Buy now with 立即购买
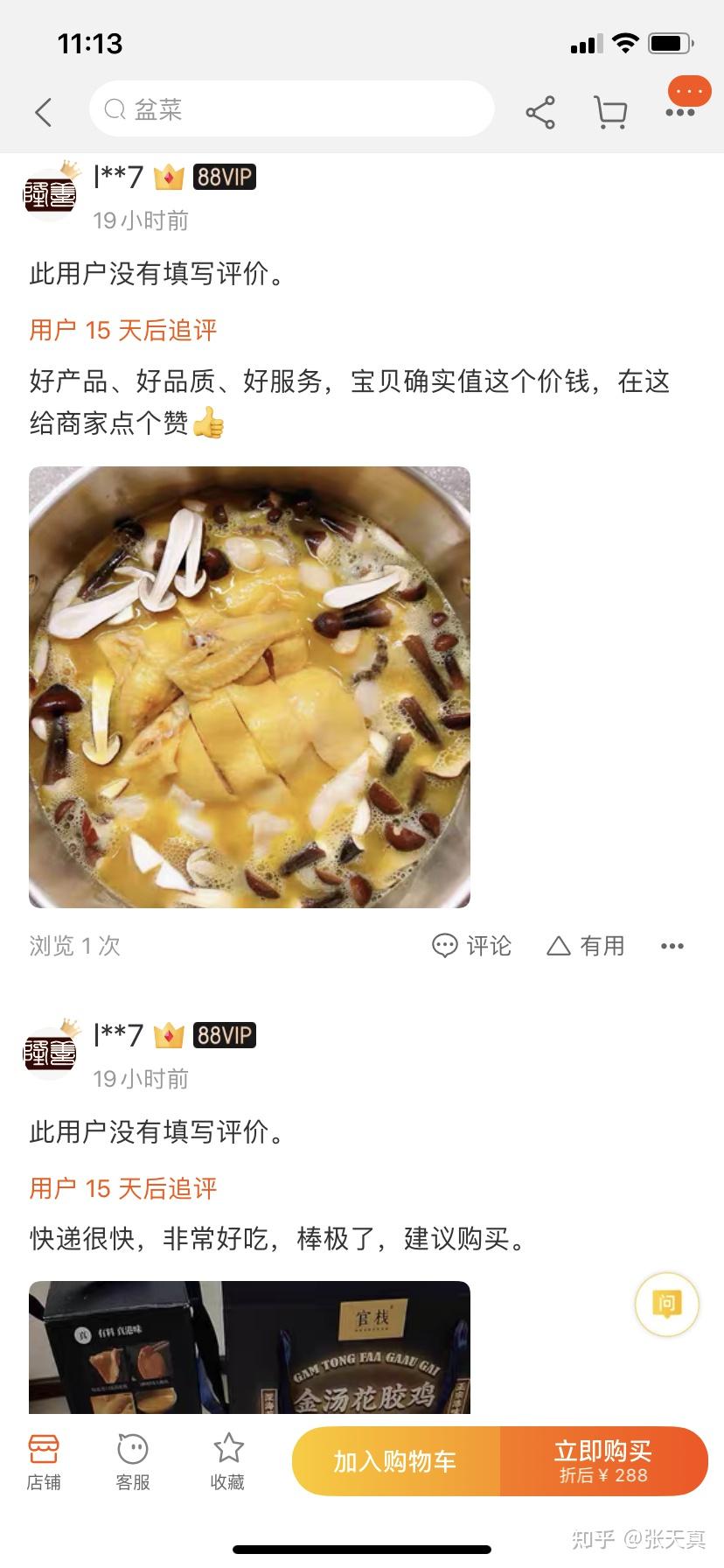This screenshot has height=1568, width=724. click(603, 1461)
